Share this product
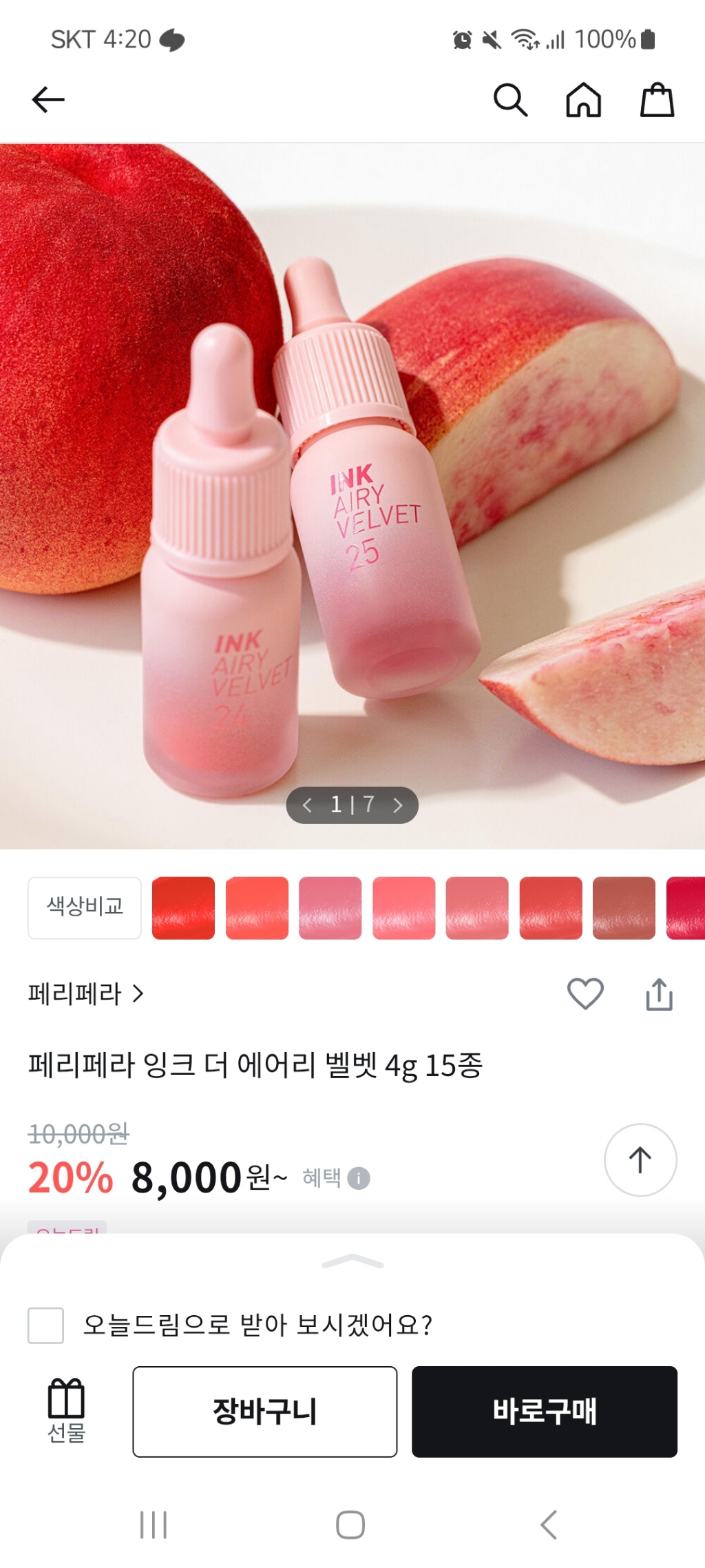 click(x=659, y=994)
